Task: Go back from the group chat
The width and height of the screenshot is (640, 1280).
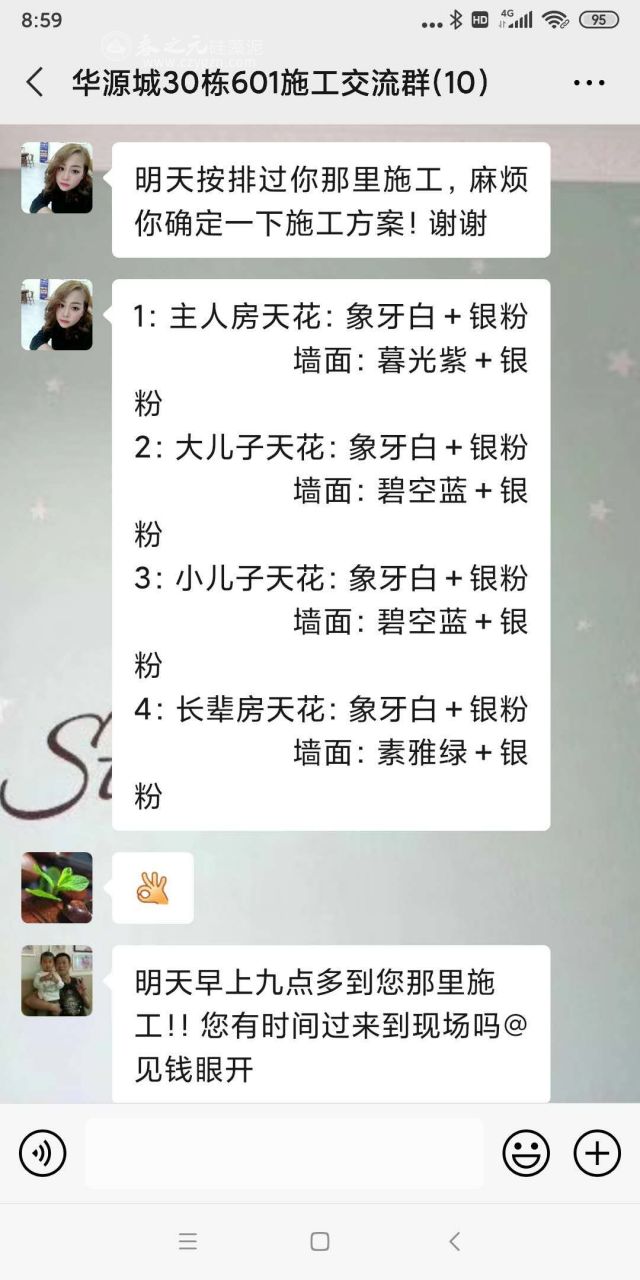Action: point(34,82)
